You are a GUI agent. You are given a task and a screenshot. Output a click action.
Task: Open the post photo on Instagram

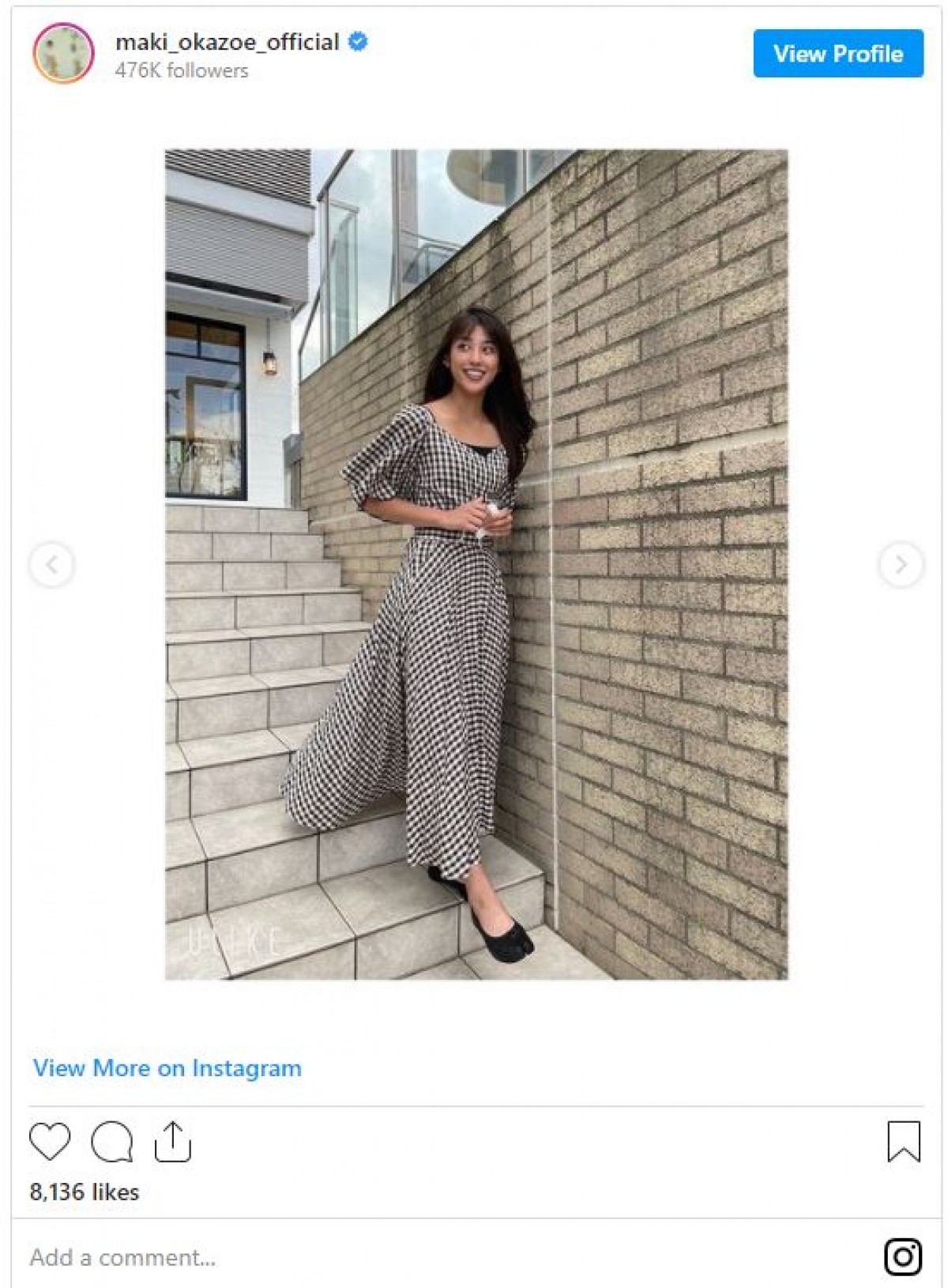(476, 564)
